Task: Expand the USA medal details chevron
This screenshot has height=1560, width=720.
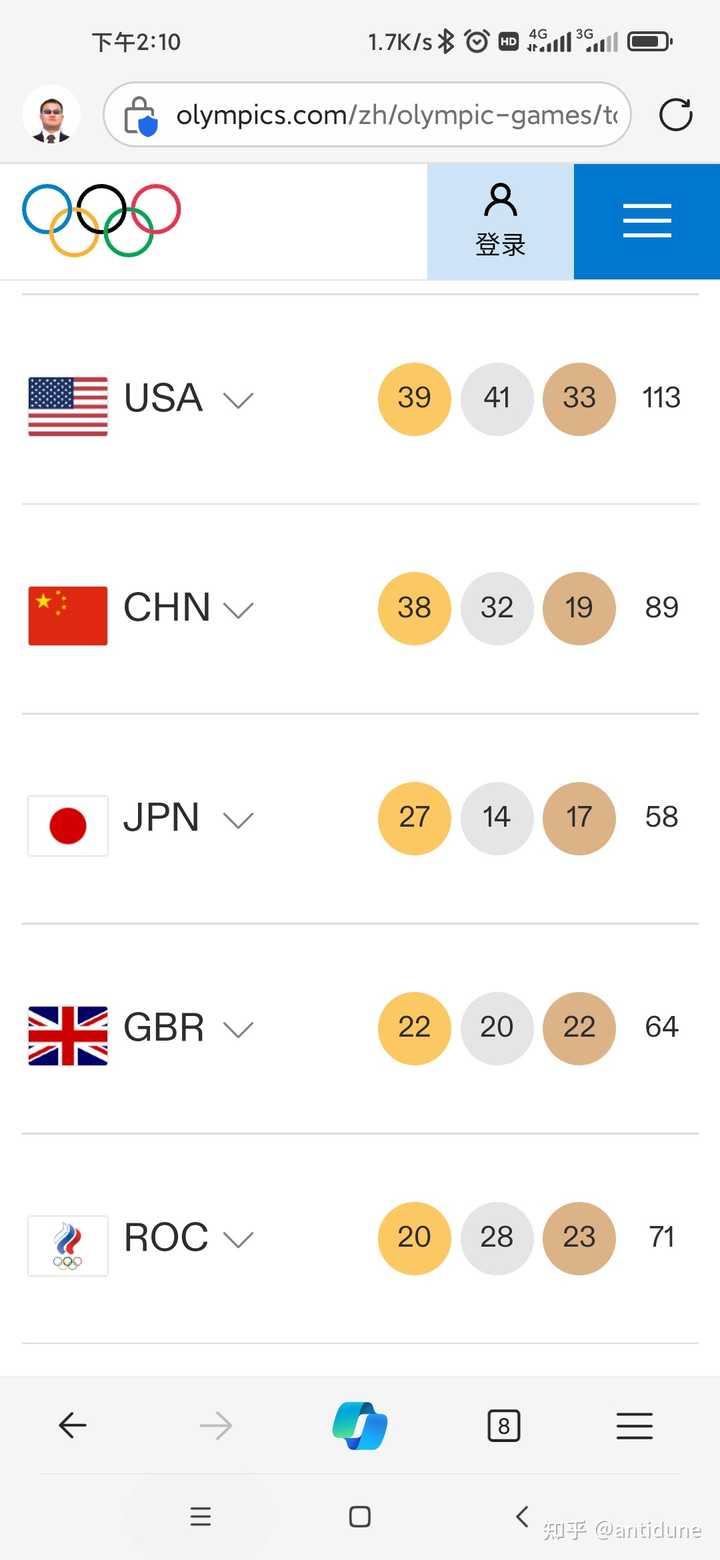Action: (x=238, y=400)
